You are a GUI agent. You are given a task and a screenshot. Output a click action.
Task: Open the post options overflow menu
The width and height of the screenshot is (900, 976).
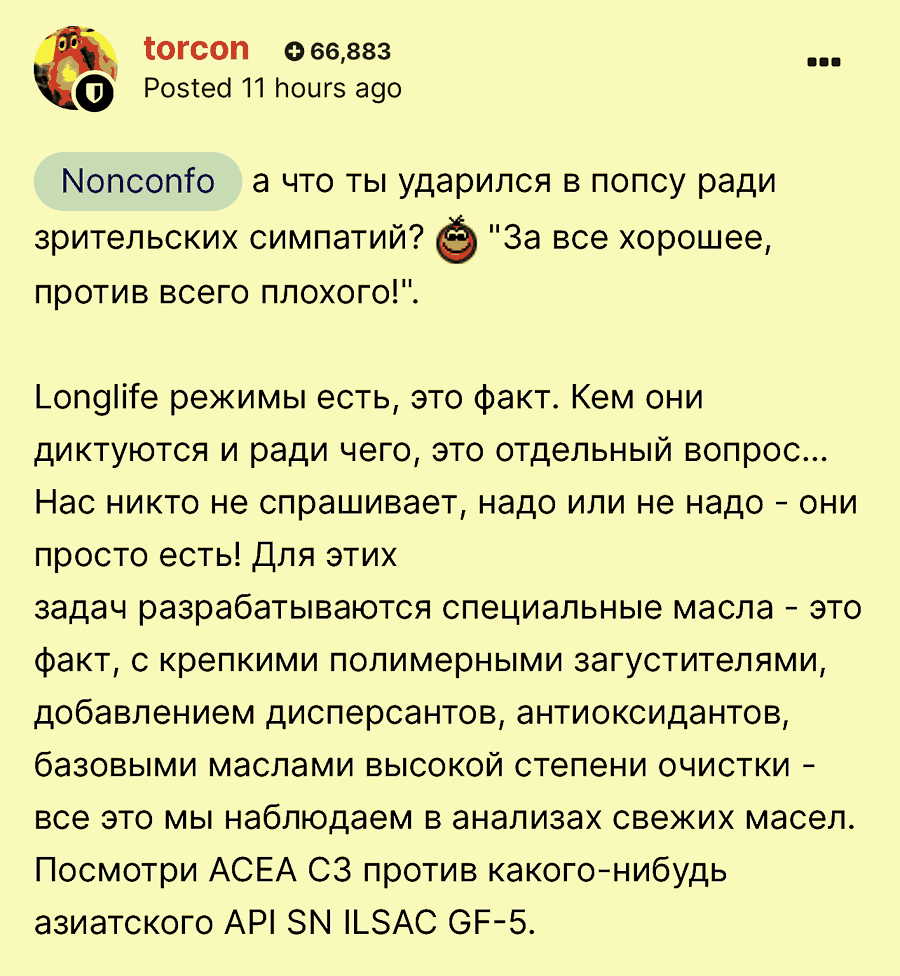(x=824, y=63)
